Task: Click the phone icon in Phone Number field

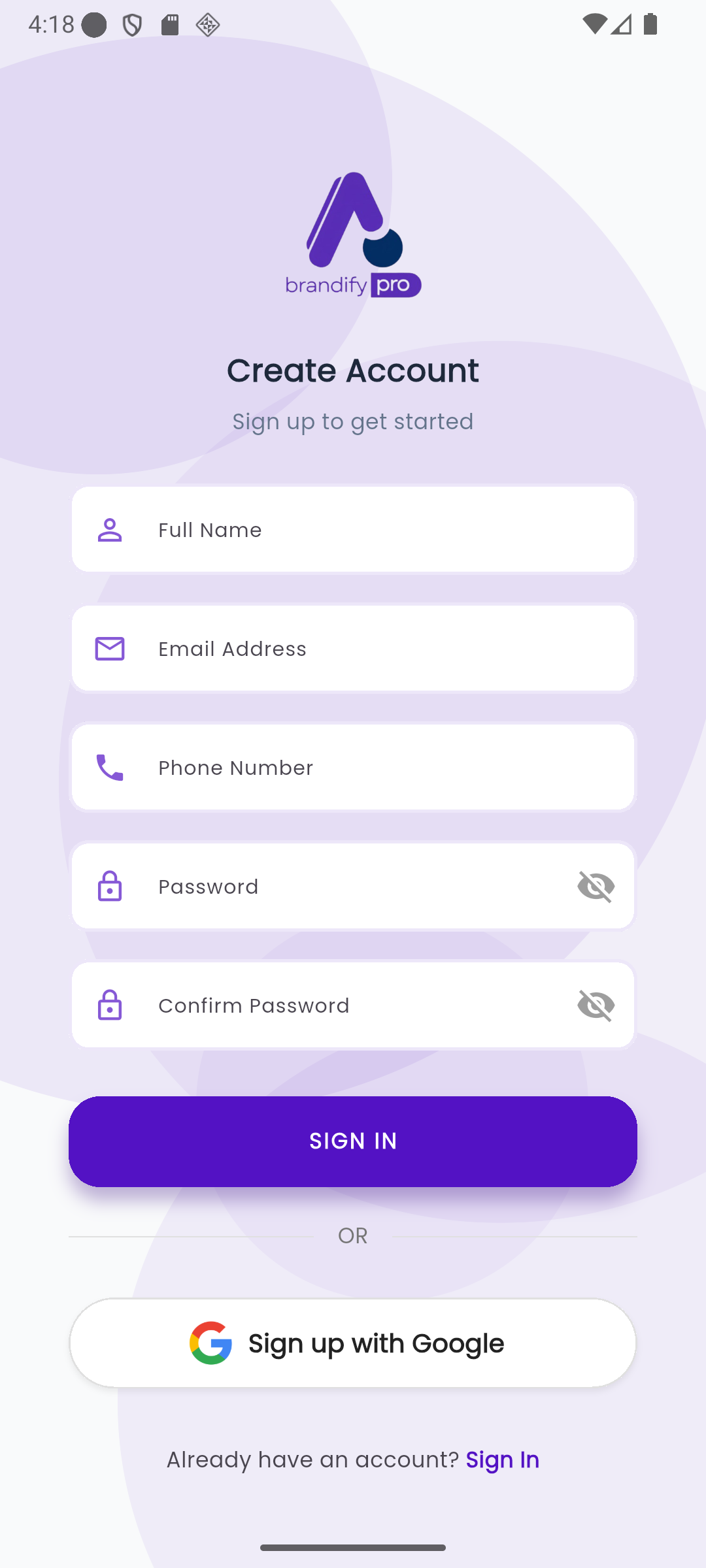Action: (110, 767)
